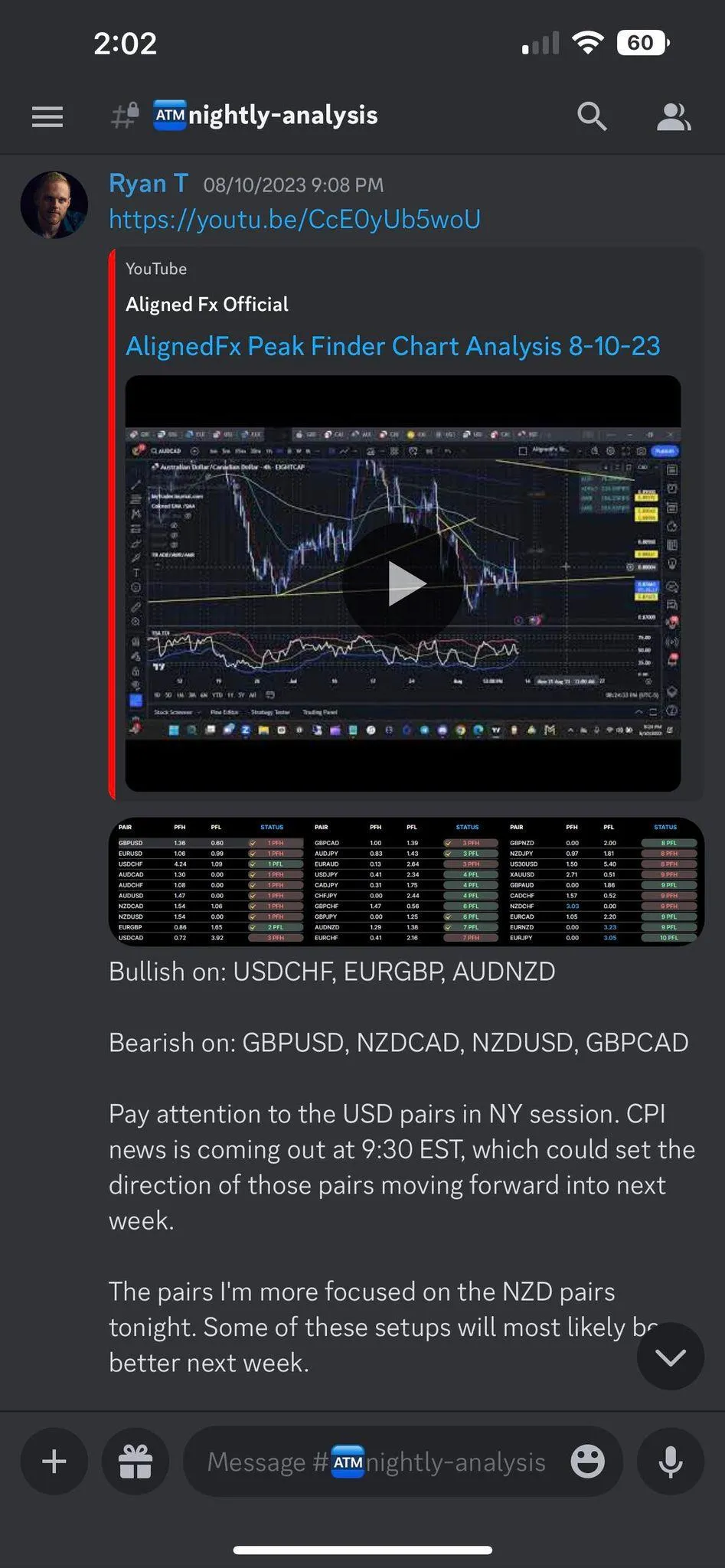Viewport: 725px width, 1568px height.
Task: Open the gift icon
Action: (x=136, y=1462)
